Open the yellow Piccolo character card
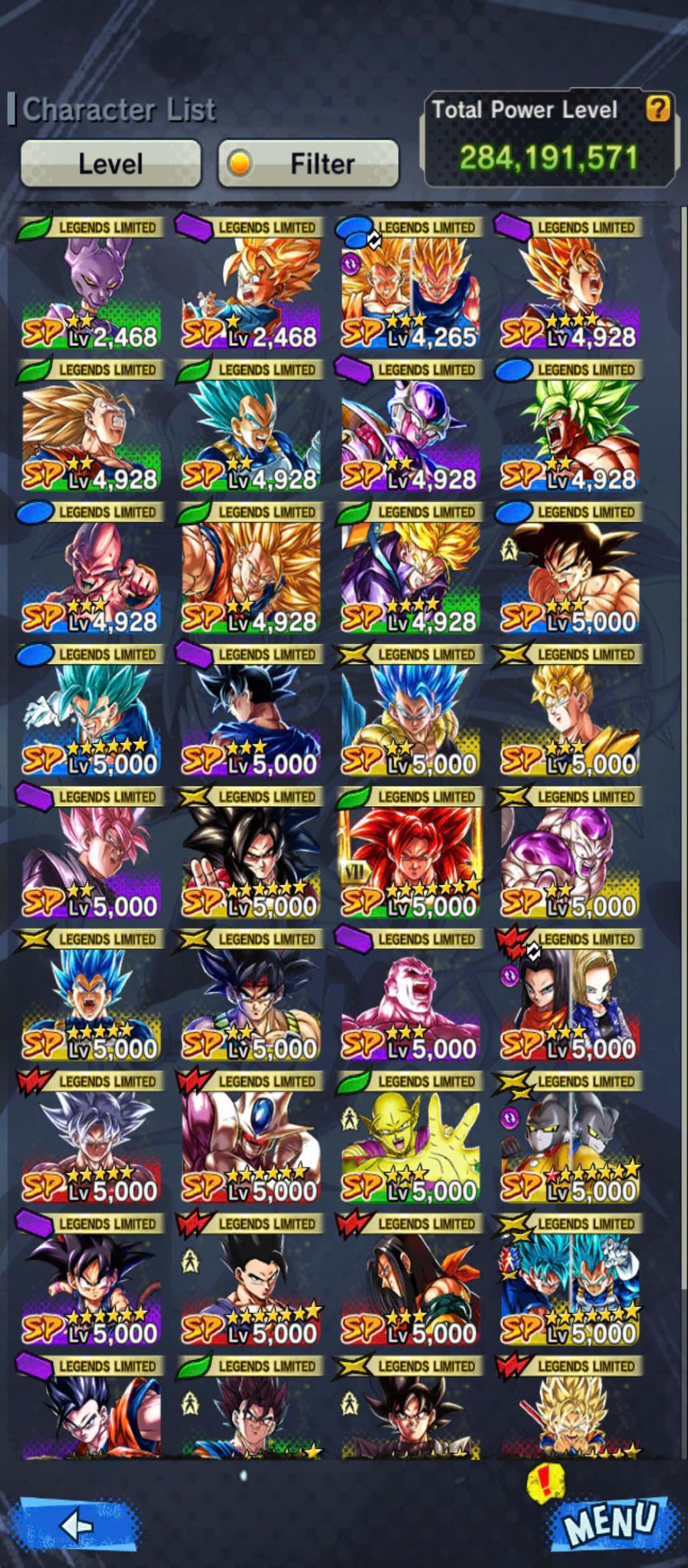 click(x=410, y=1140)
